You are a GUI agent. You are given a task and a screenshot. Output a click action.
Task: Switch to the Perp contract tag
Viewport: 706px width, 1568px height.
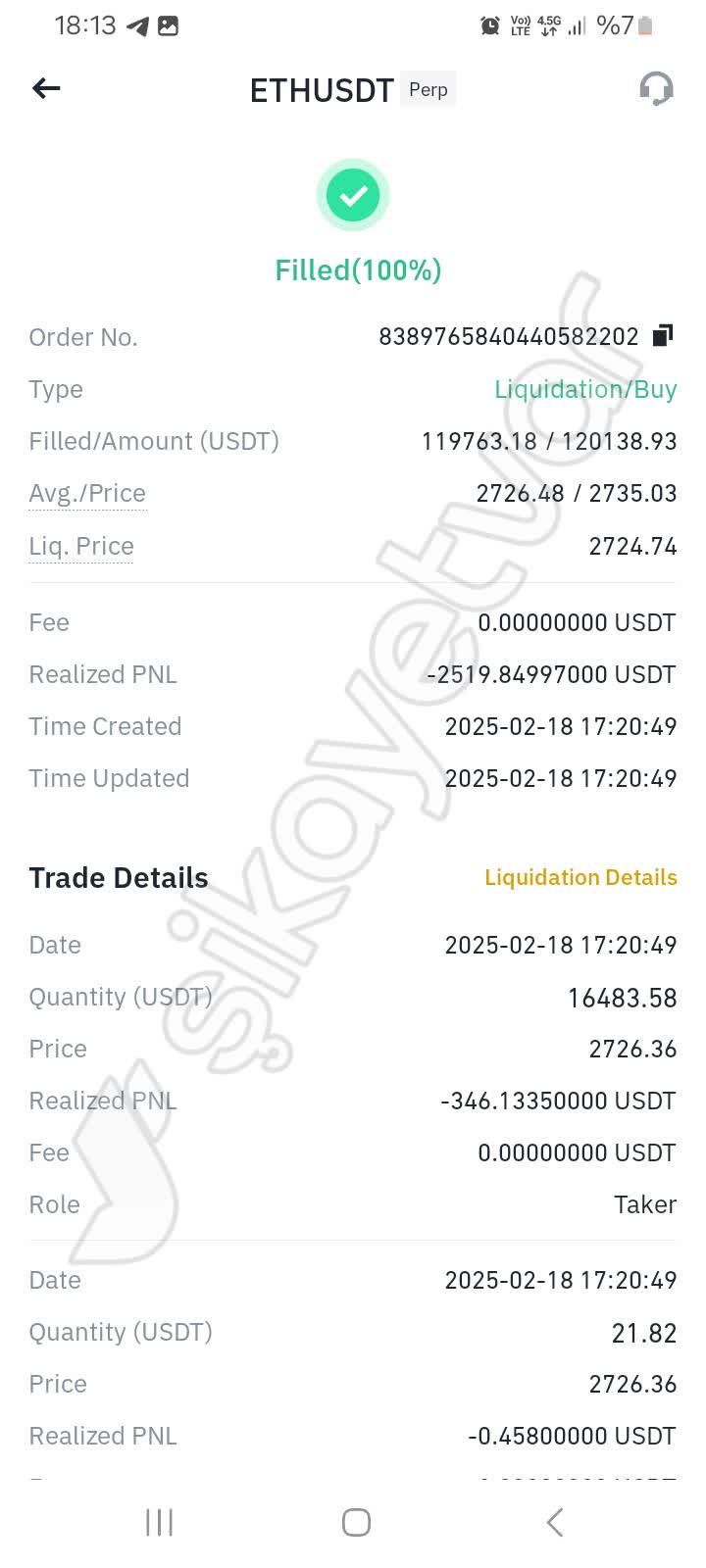[428, 88]
